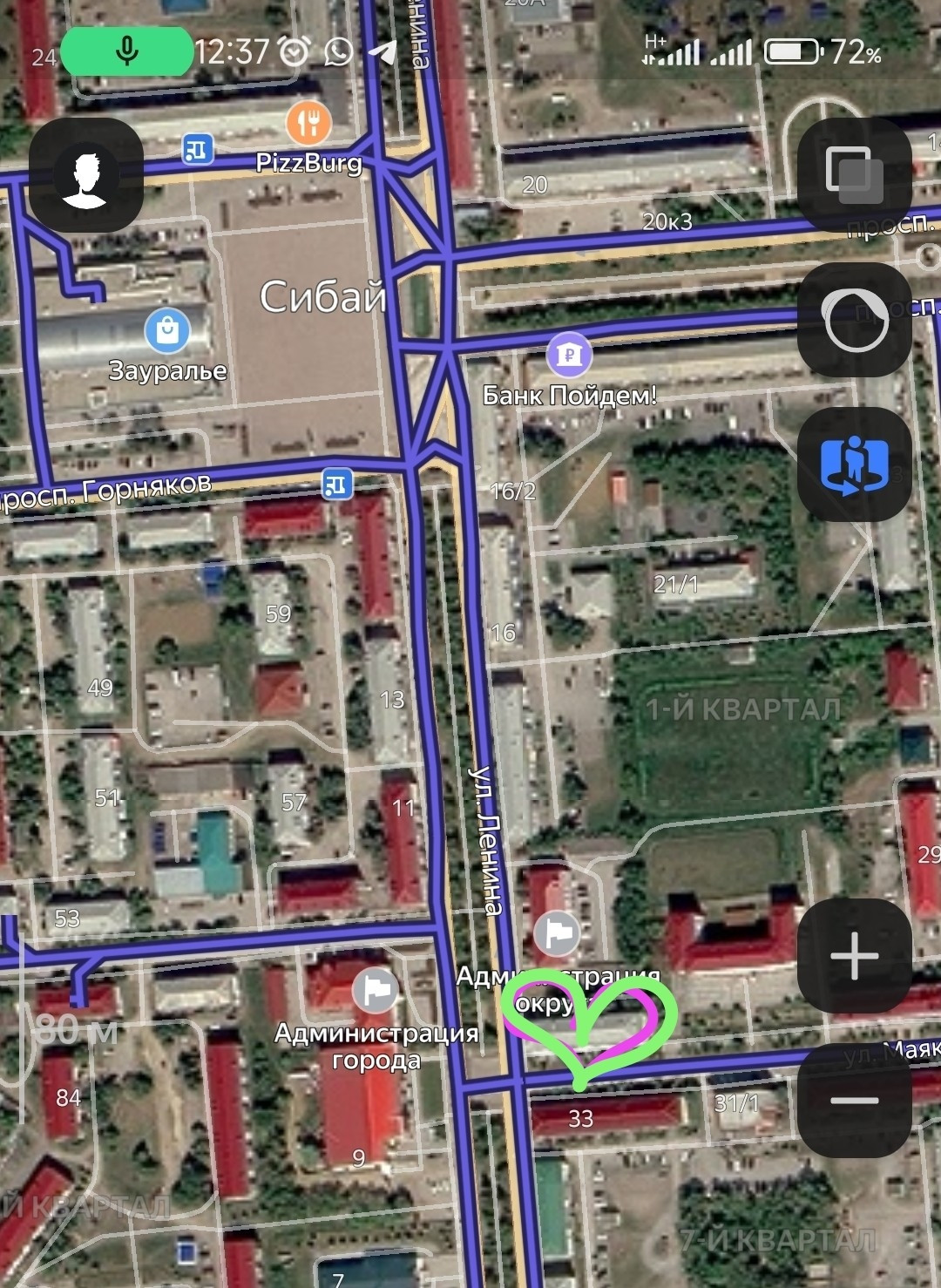Enable street panoramas mode
The width and height of the screenshot is (941, 1288).
point(854,464)
